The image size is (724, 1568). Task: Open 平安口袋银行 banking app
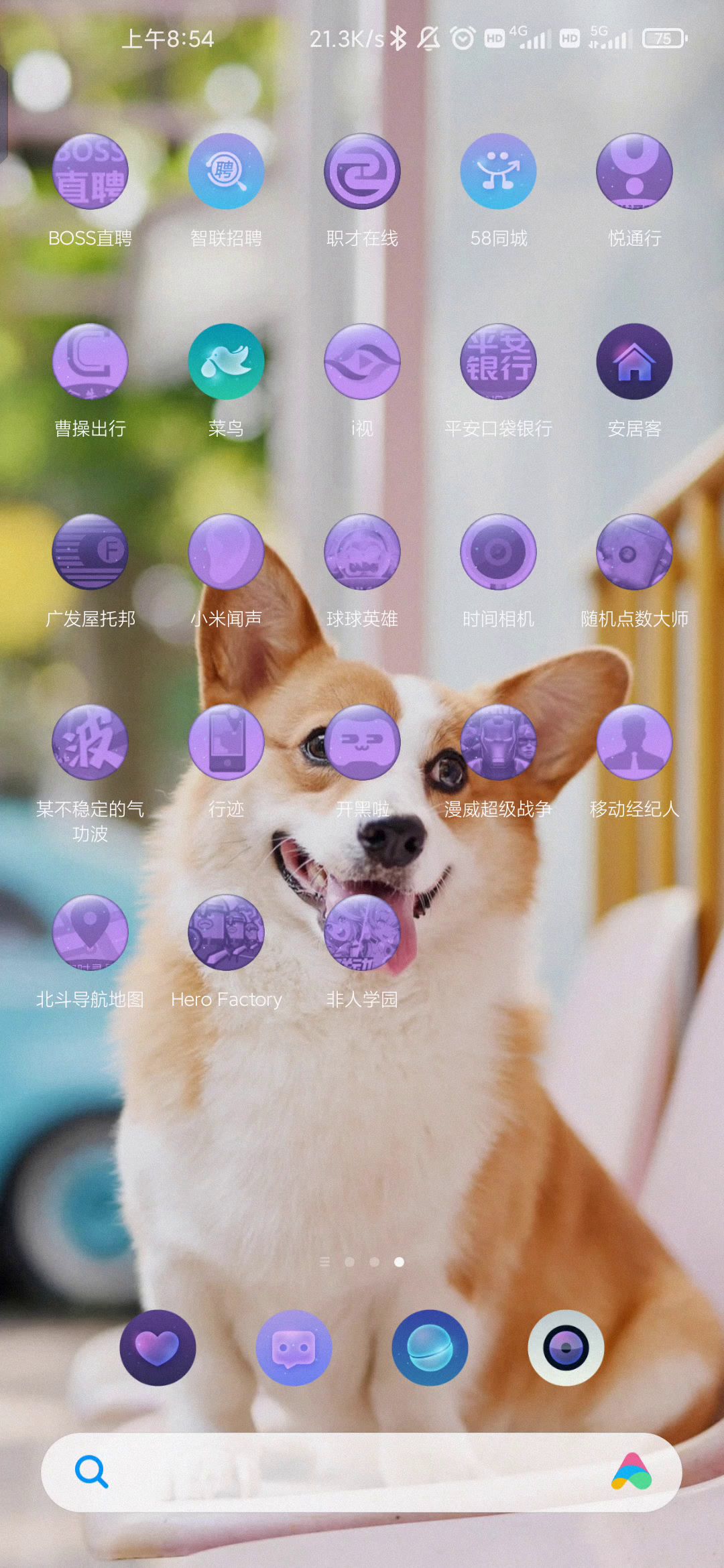pyautogui.click(x=498, y=362)
